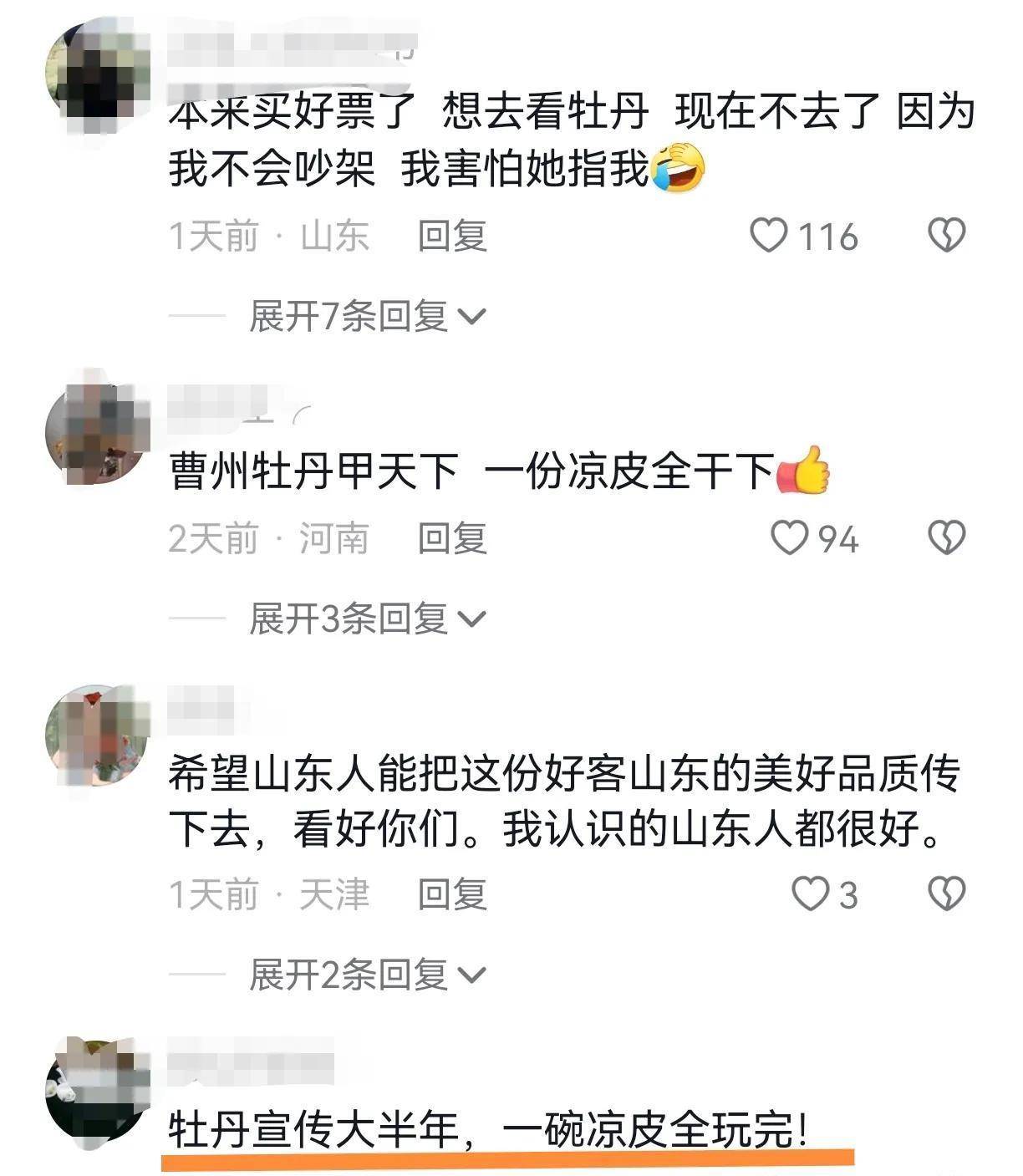
Task: Expand 展开7条回复
Action: pyautogui.click(x=368, y=317)
